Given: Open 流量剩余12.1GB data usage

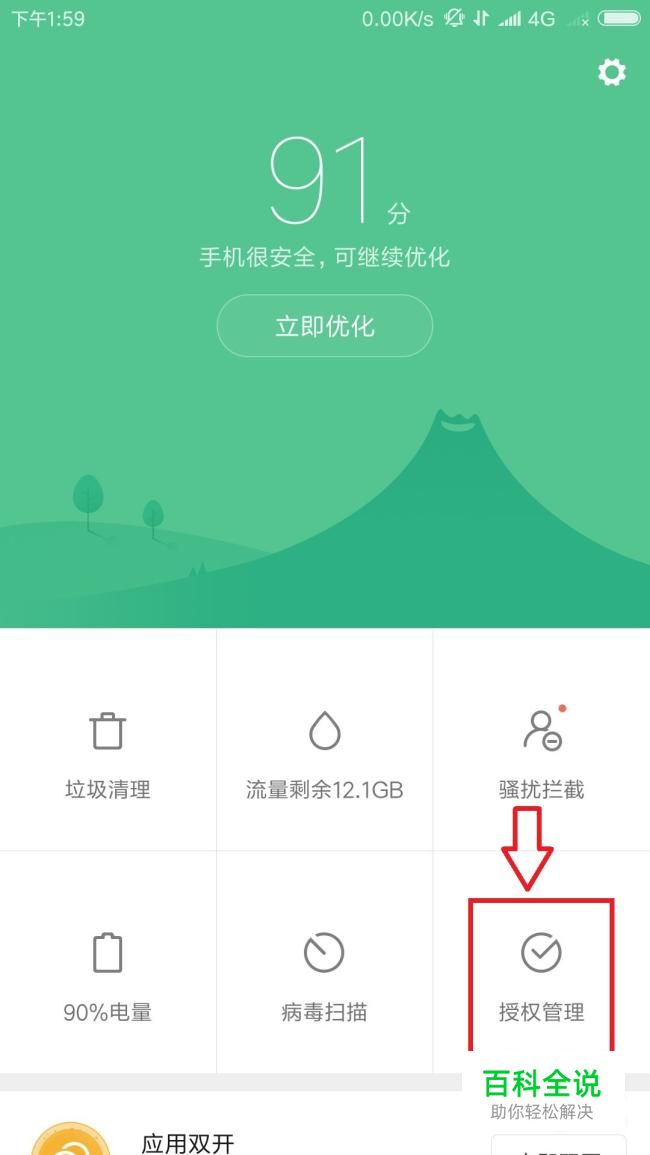Looking at the screenshot, I should [x=324, y=740].
